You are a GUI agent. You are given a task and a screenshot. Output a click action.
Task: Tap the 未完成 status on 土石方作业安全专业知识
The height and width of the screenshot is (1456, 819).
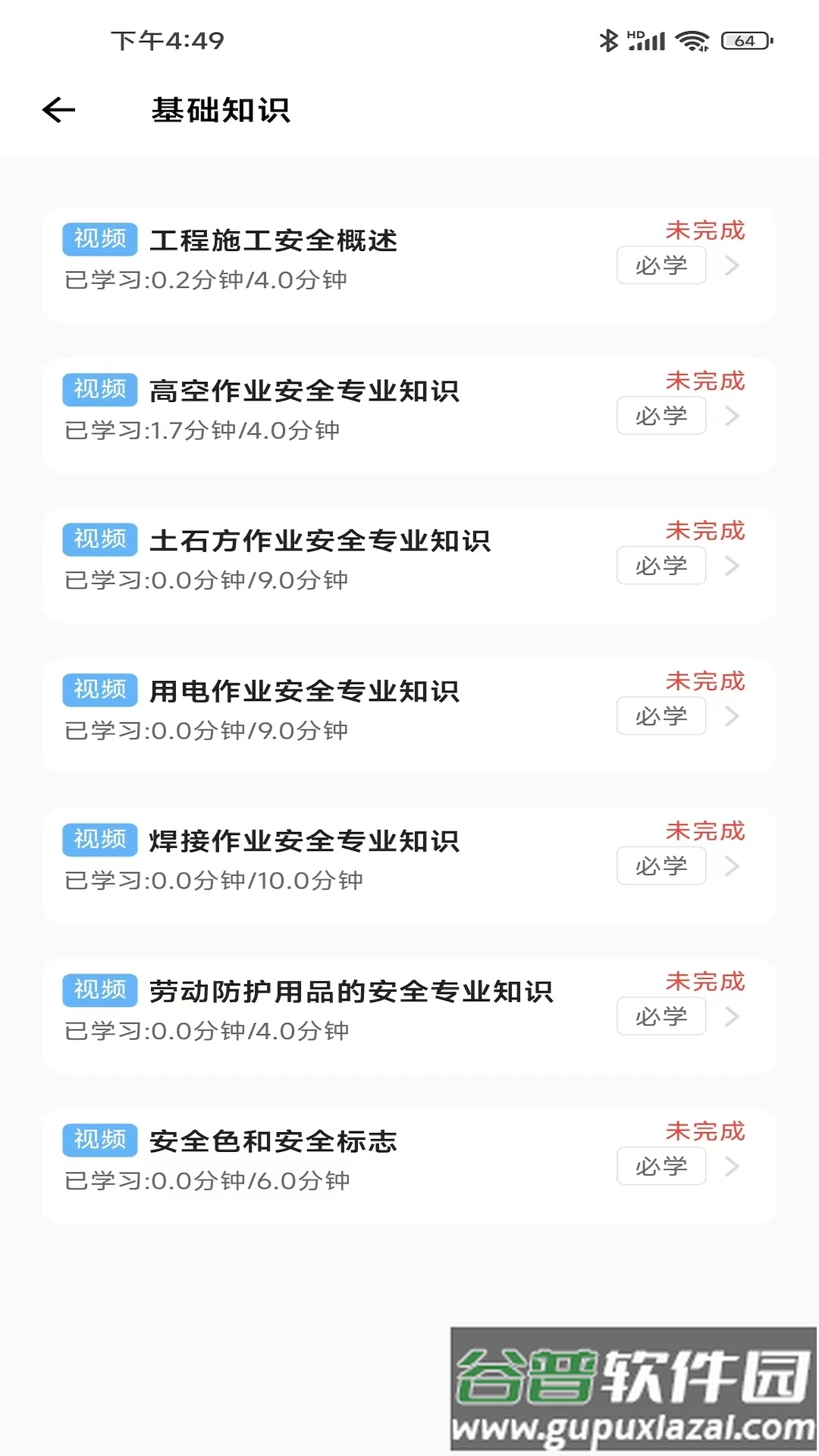[705, 530]
